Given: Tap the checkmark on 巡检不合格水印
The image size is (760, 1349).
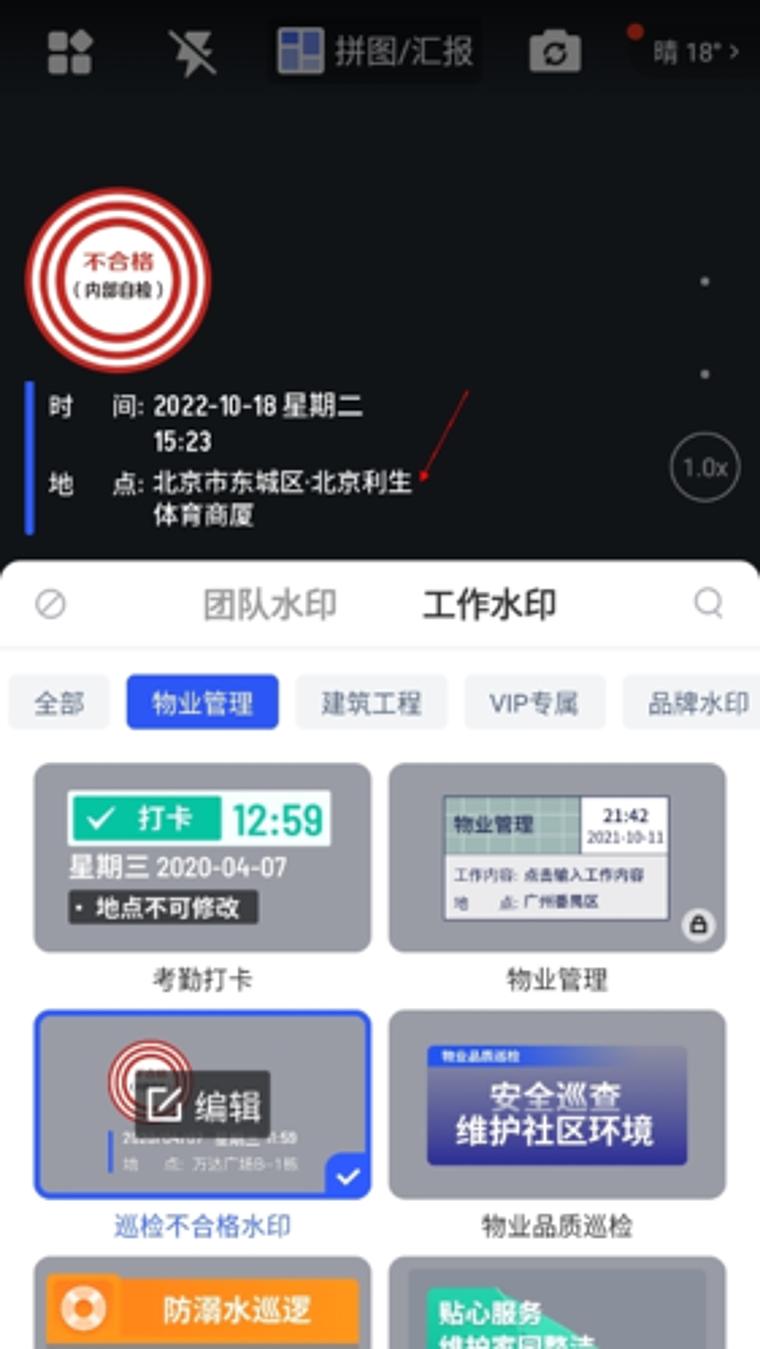Looking at the screenshot, I should 349,1177.
